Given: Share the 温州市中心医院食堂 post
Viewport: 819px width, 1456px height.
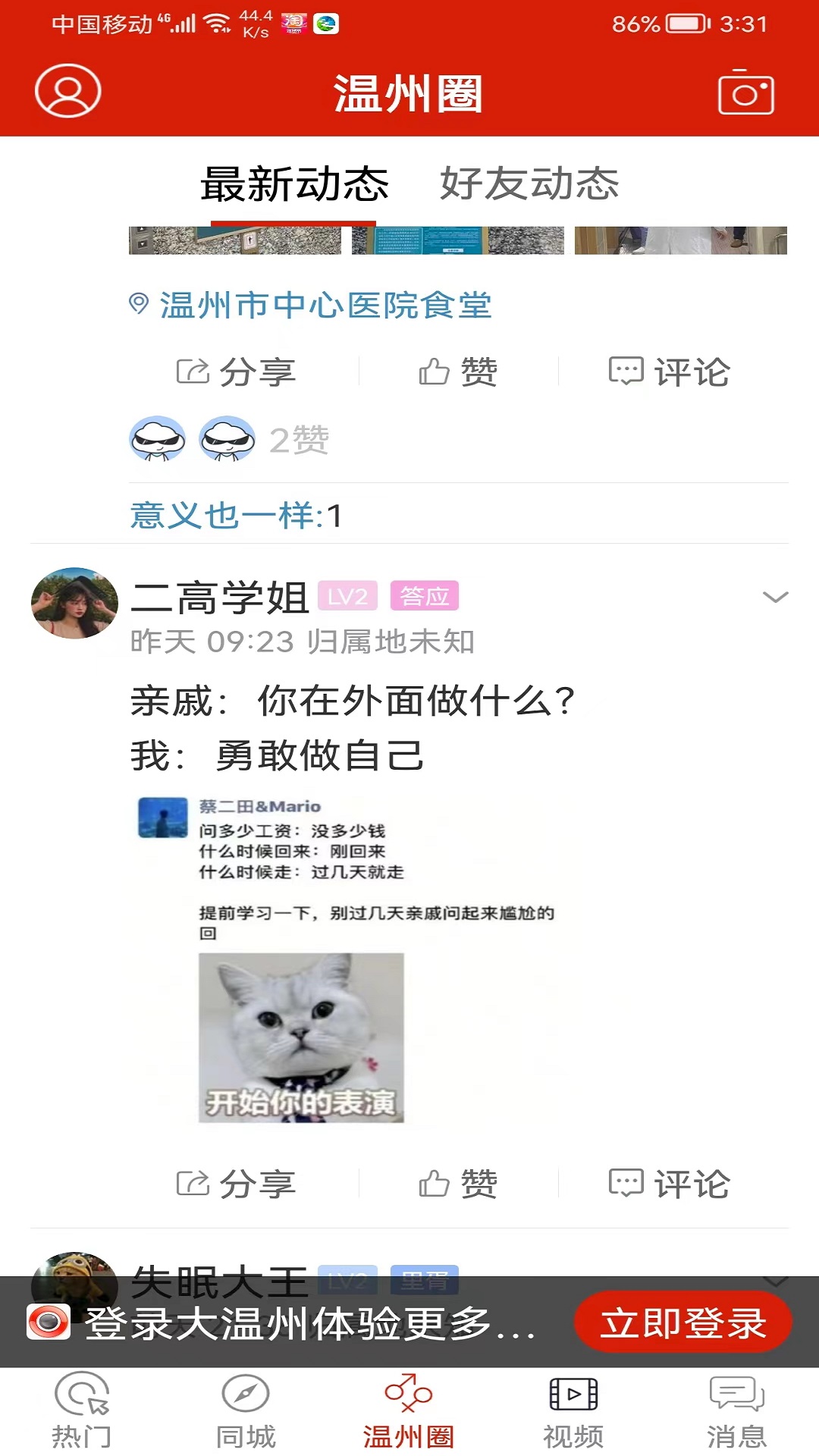Looking at the screenshot, I should [236, 372].
